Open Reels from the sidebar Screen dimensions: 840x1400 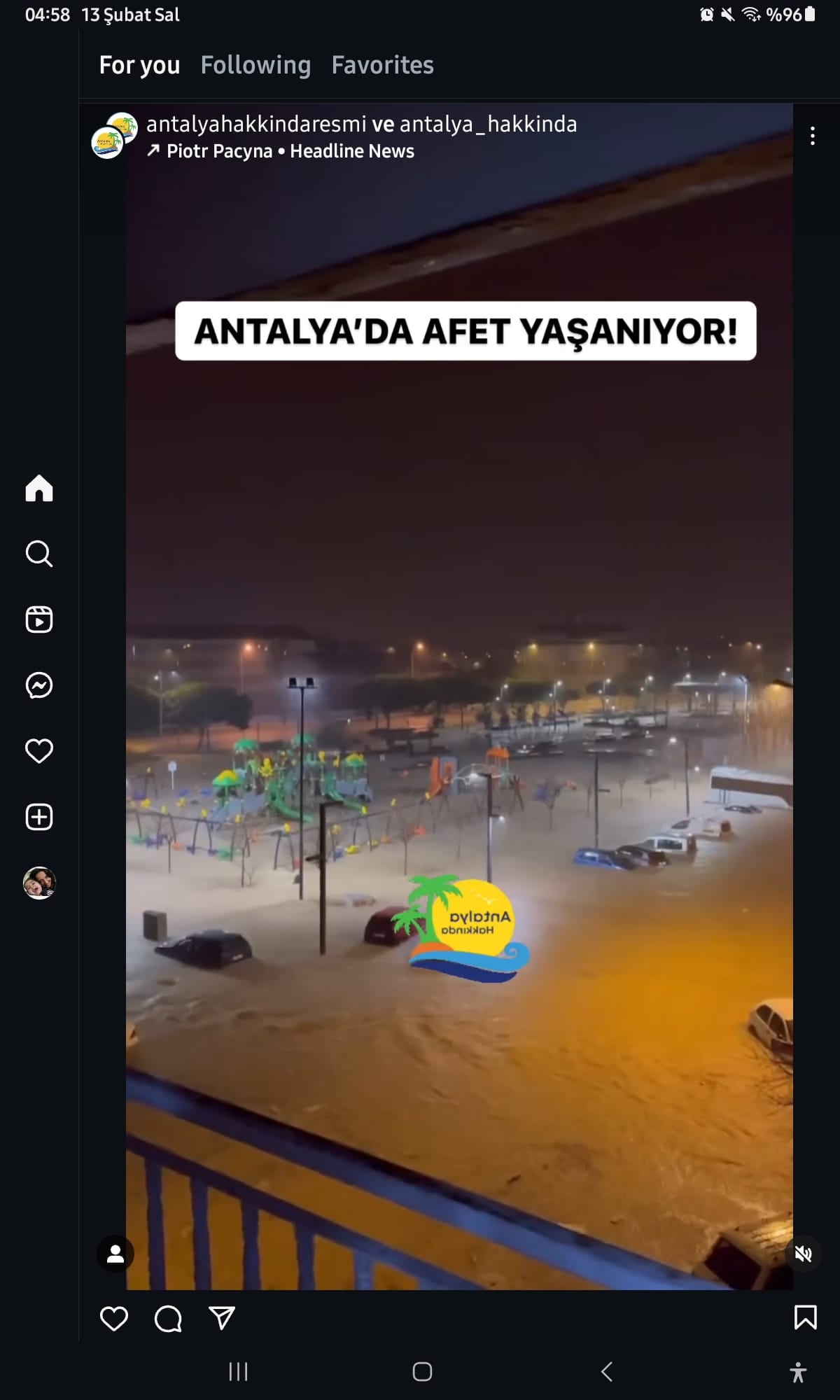coord(39,619)
